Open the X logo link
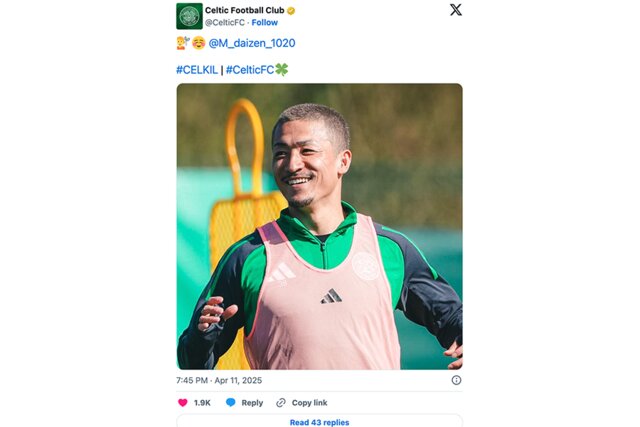The height and width of the screenshot is (427, 640). (455, 10)
